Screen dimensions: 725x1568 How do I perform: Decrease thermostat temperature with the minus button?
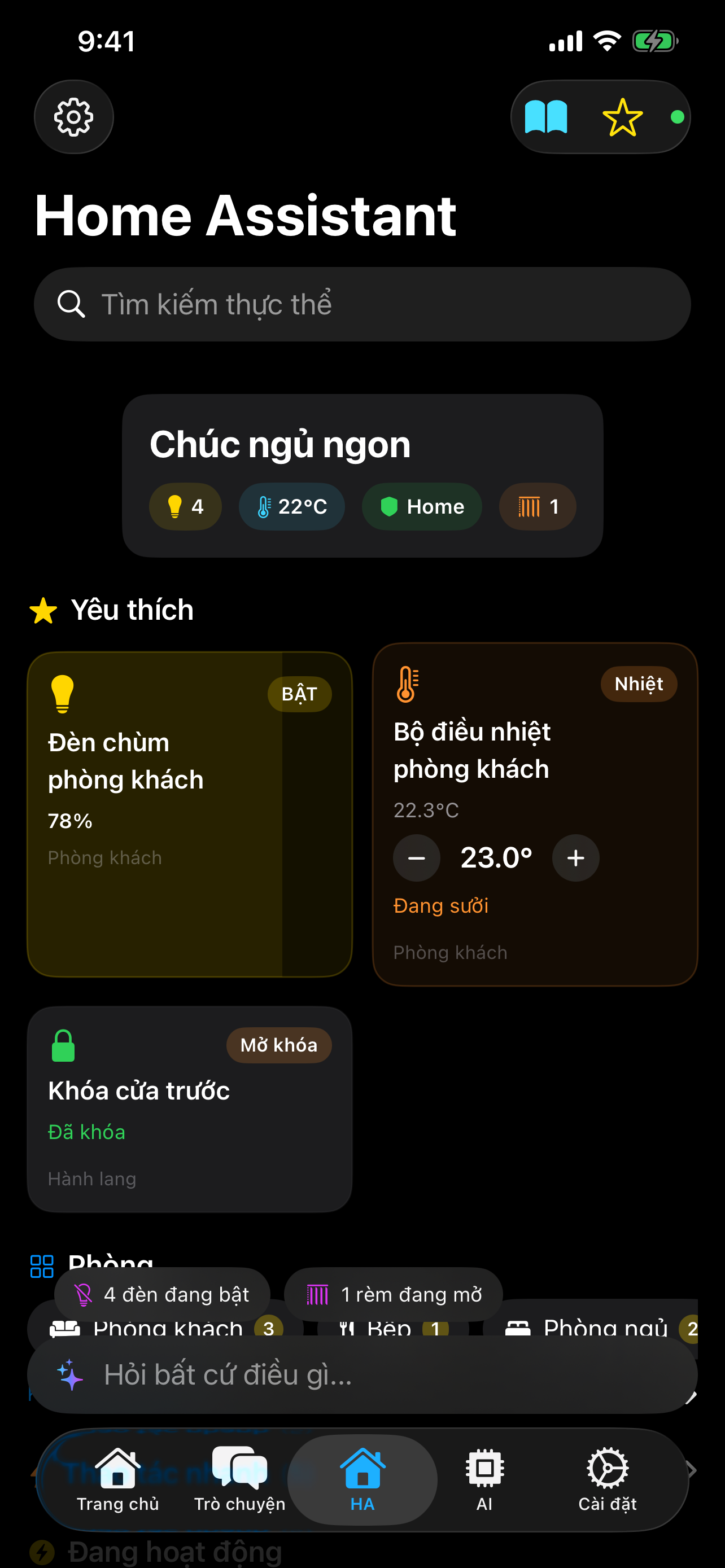(x=416, y=859)
